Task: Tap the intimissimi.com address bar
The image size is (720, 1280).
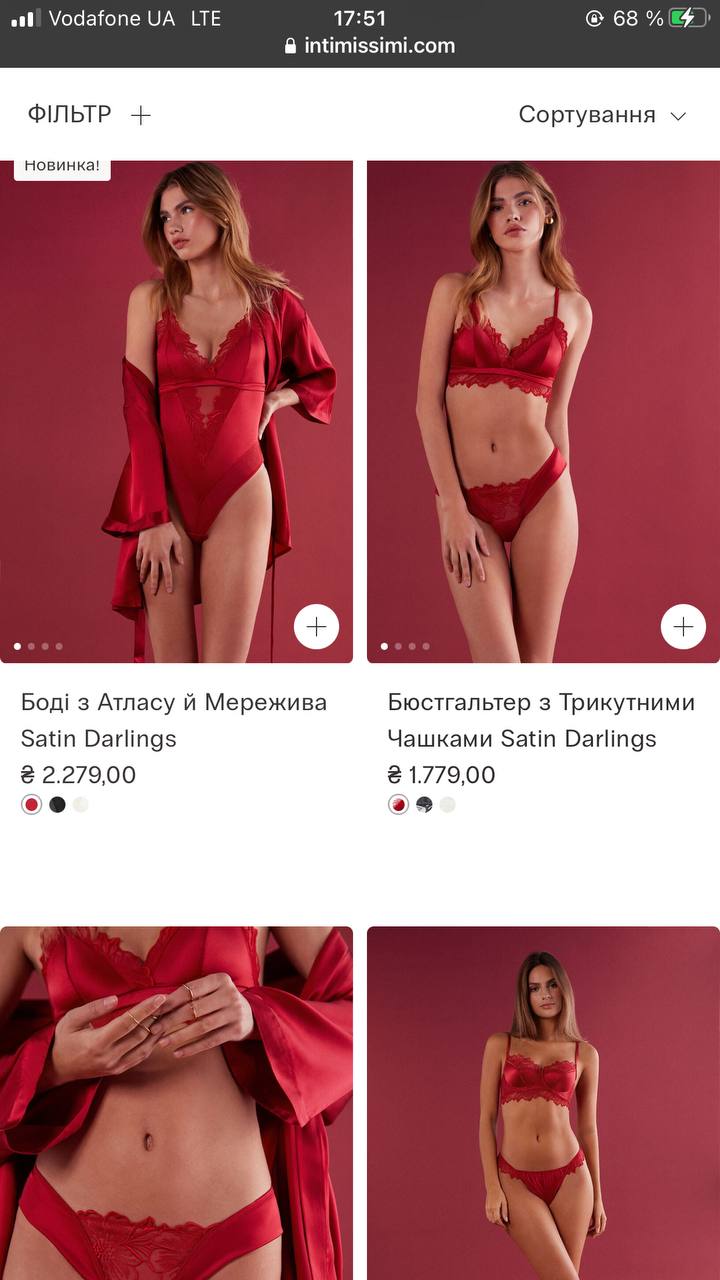Action: click(x=370, y=46)
